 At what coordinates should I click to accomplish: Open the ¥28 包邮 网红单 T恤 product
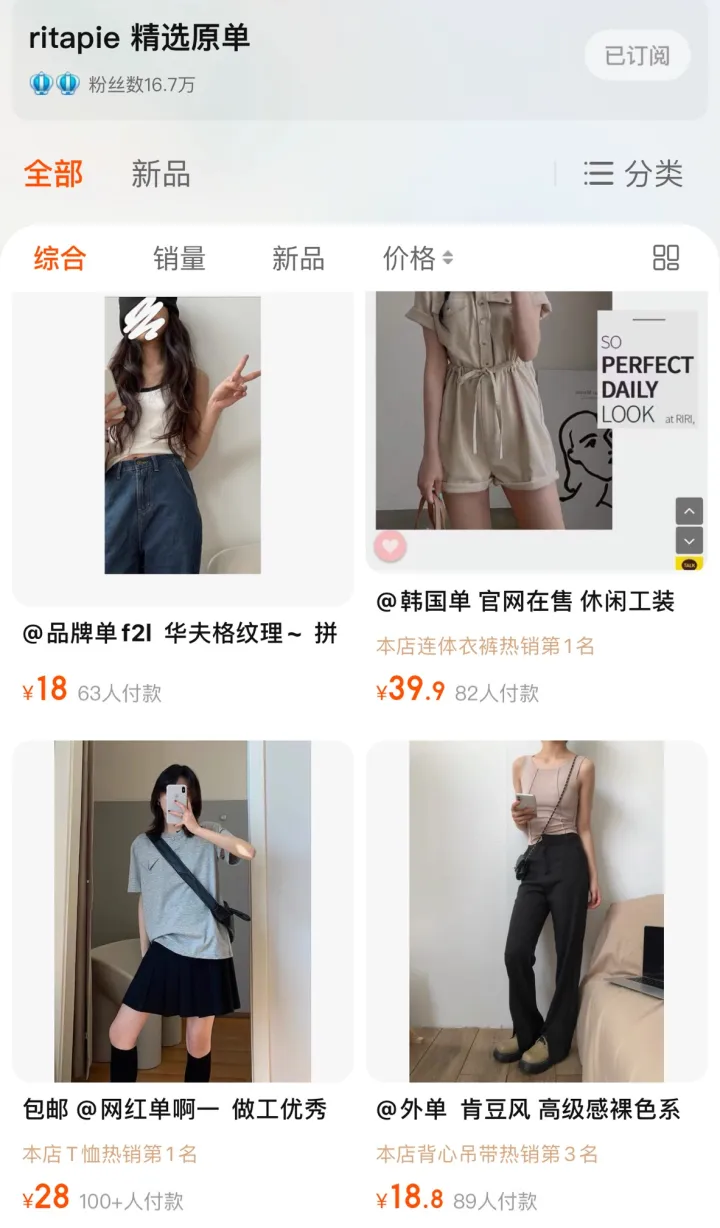[x=182, y=911]
